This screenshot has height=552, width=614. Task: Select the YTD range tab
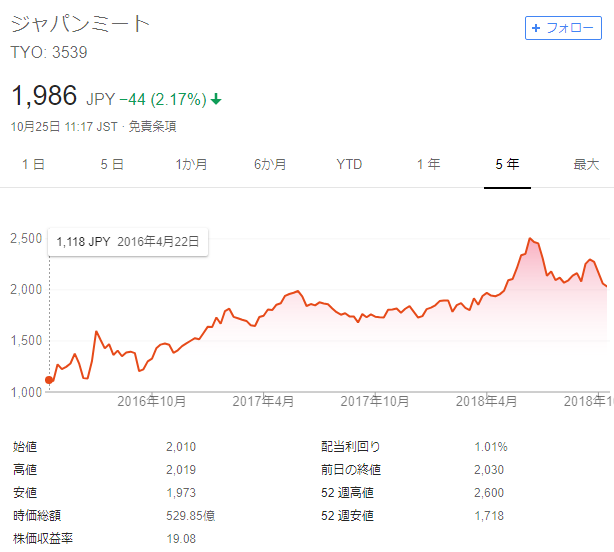pos(349,164)
